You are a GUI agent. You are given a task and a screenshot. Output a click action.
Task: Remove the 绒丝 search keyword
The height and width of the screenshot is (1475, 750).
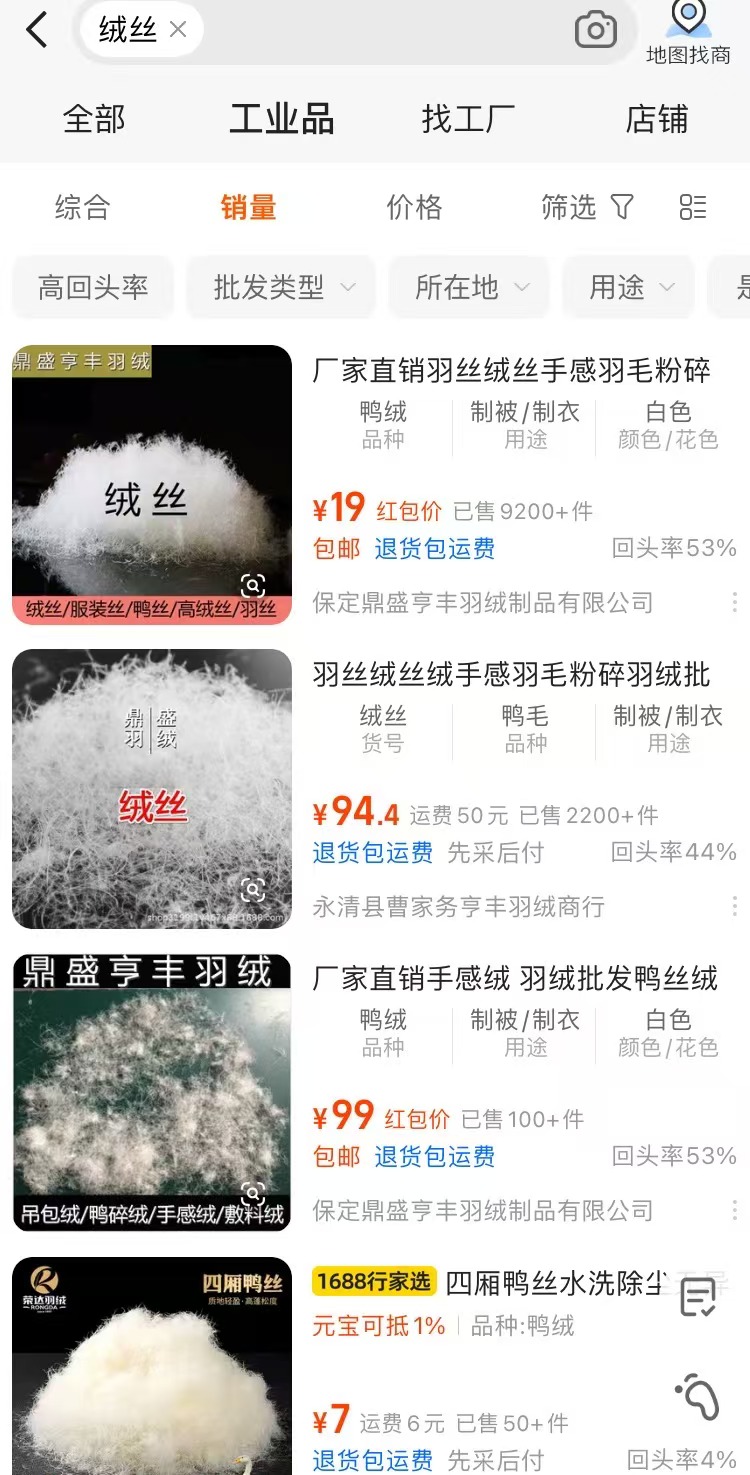[x=178, y=30]
